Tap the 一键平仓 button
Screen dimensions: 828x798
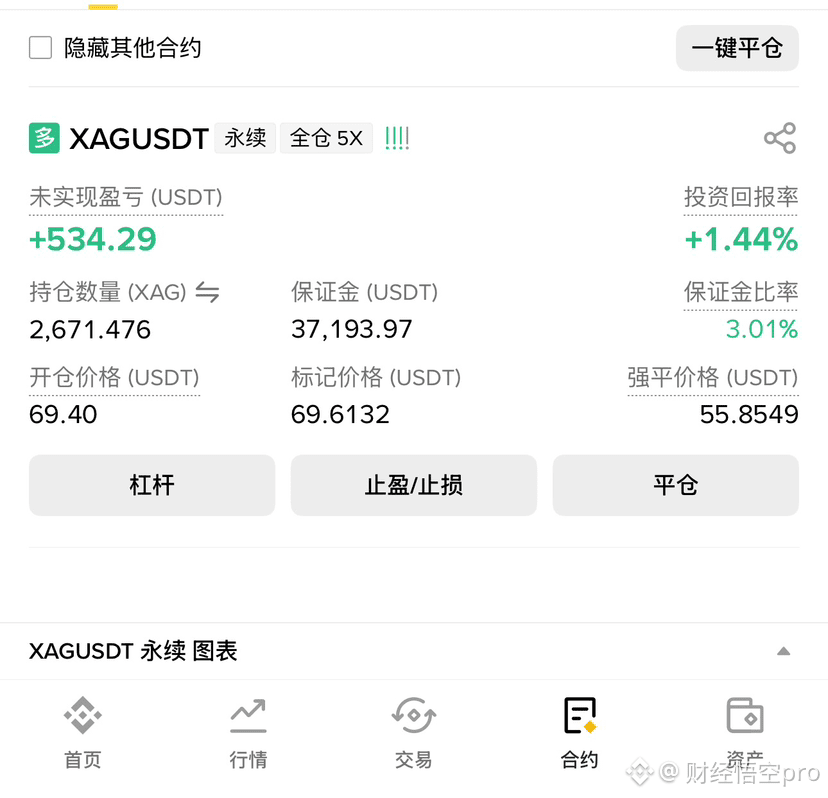pos(737,48)
